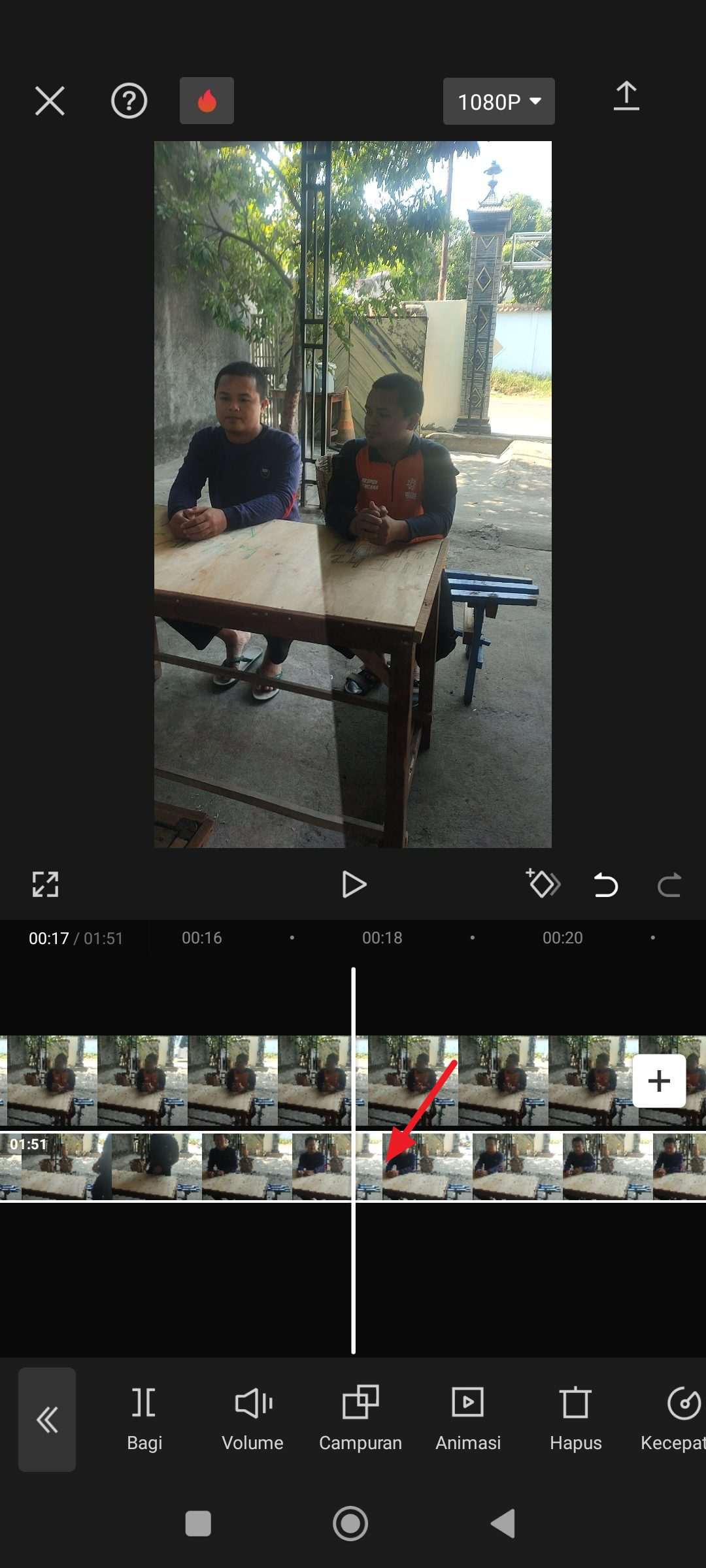This screenshot has height=1568, width=706.
Task: Split the clip using Bagi
Action: pos(144,1418)
